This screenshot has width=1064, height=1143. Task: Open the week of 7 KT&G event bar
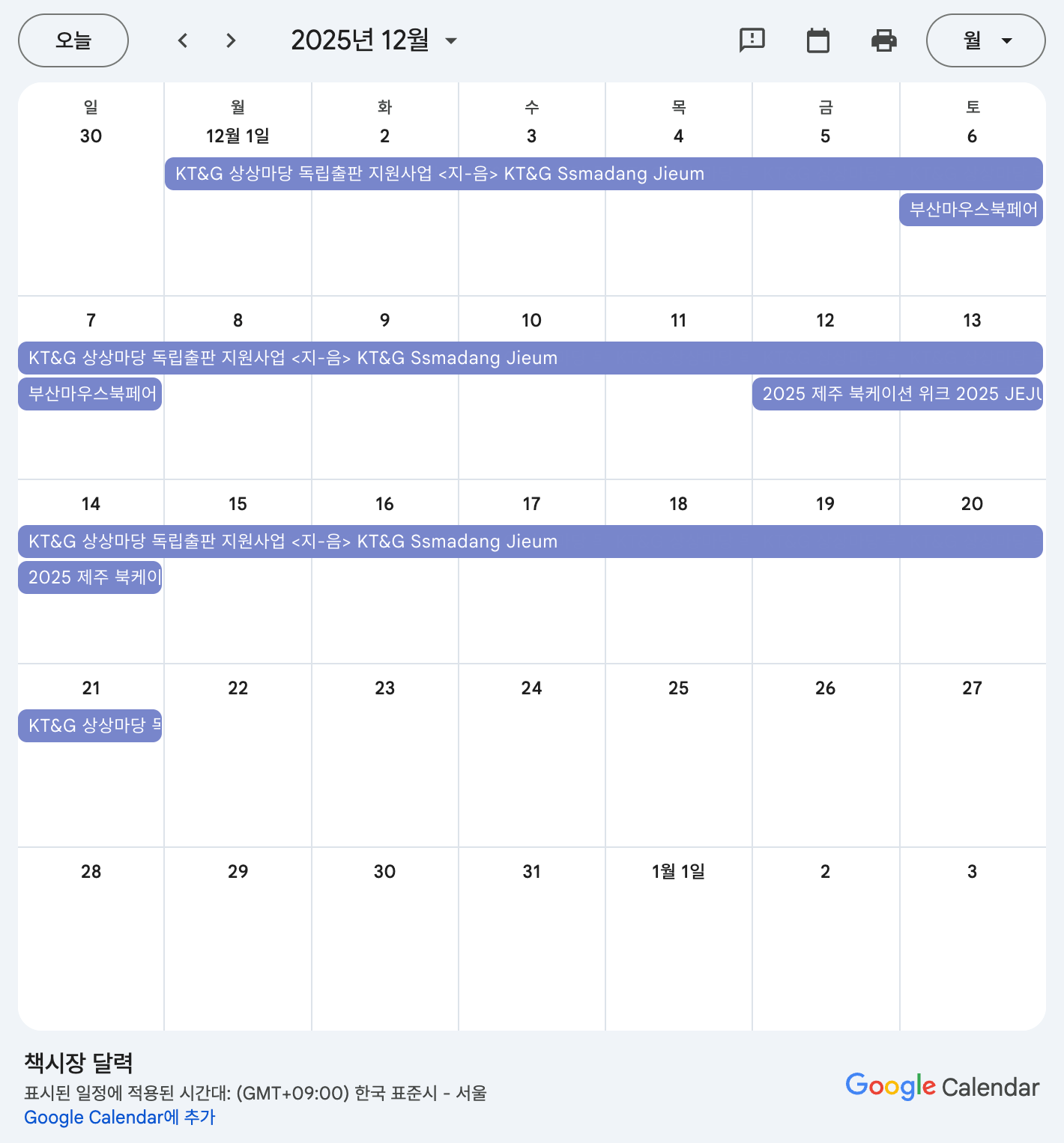tap(530, 358)
